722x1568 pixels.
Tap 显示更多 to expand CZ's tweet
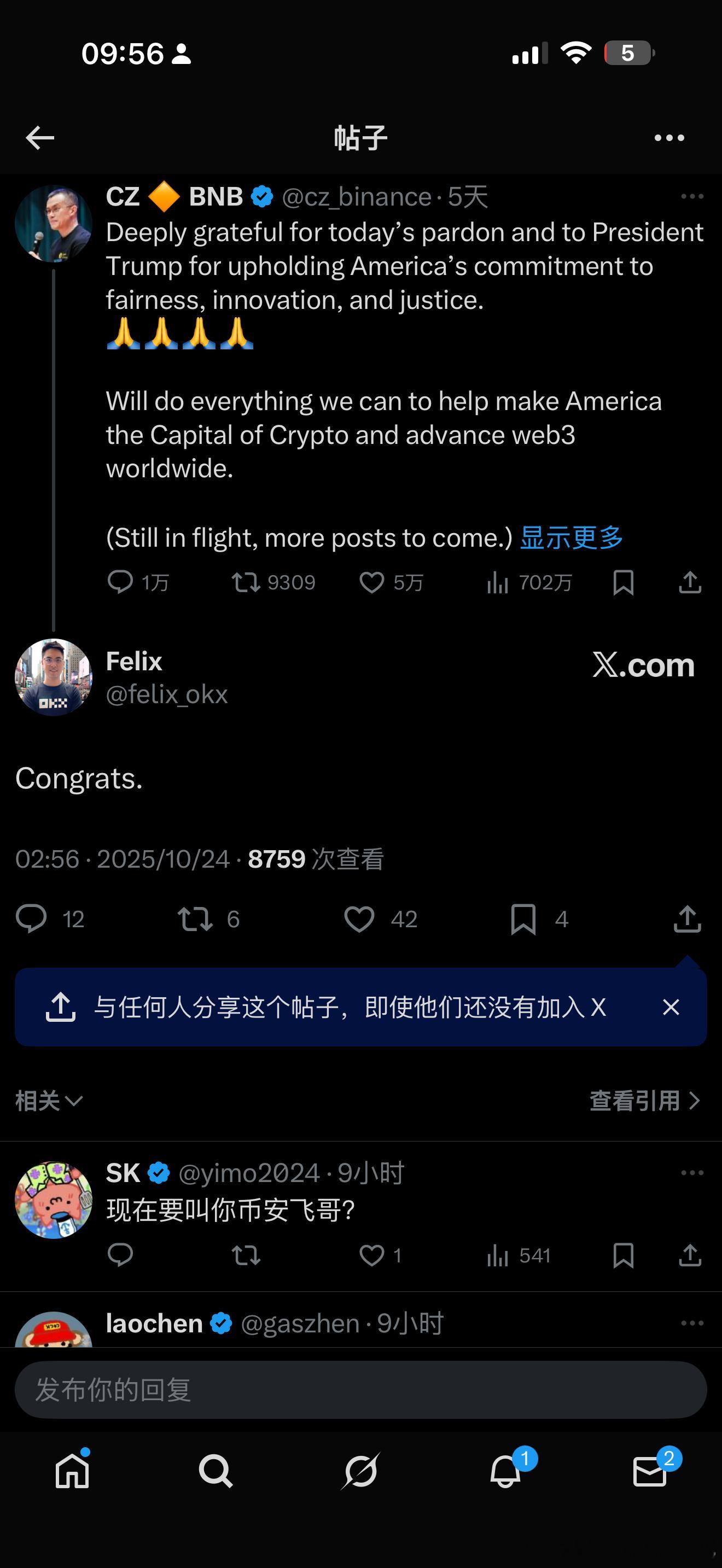point(572,537)
